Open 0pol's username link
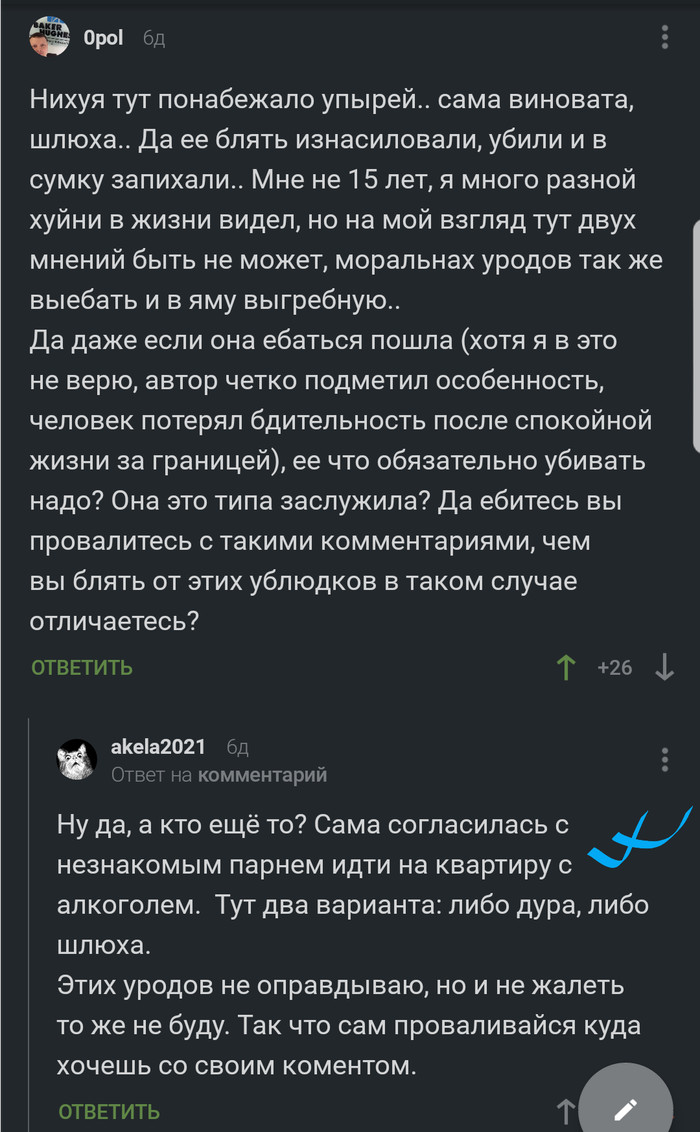The image size is (700, 1132). pos(103,39)
